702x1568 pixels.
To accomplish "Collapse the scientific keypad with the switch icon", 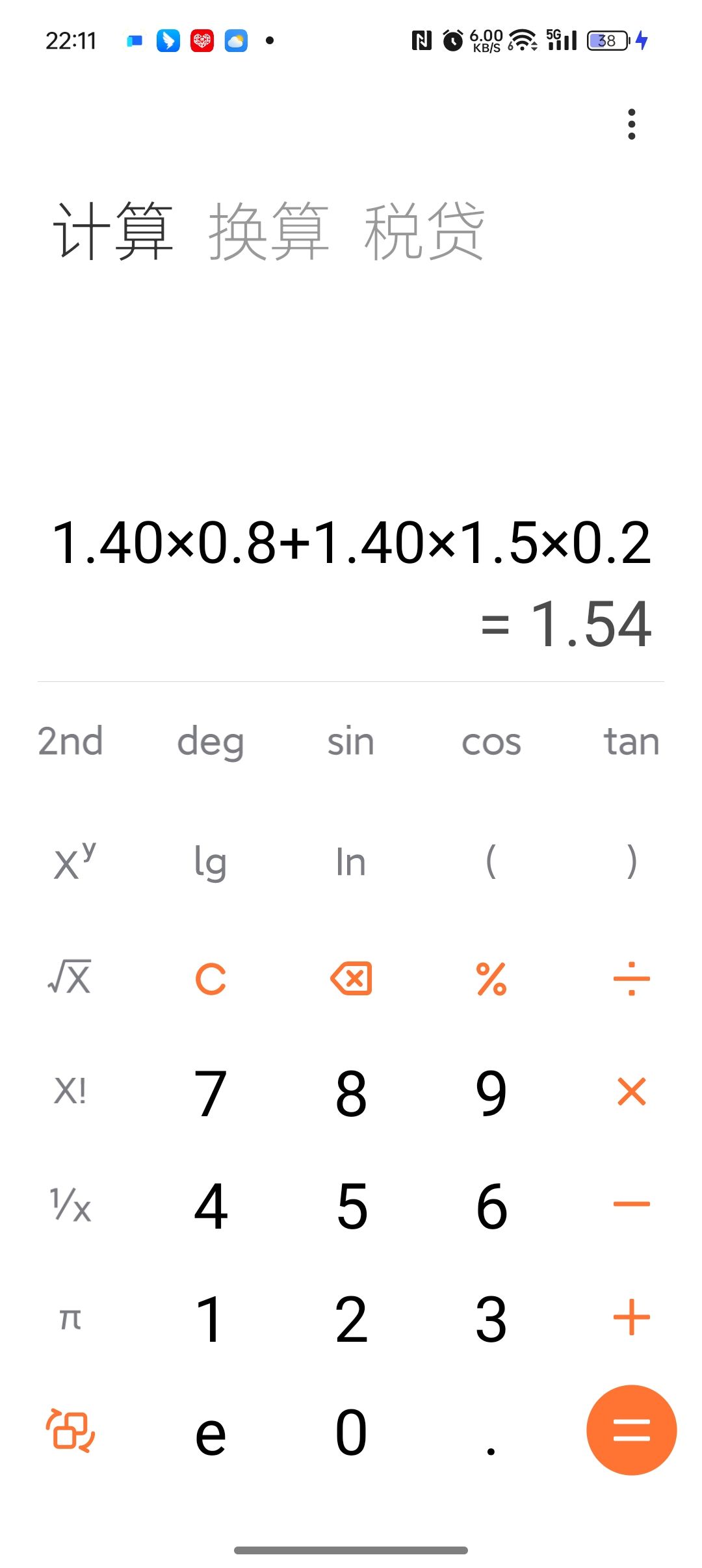I will [x=70, y=1430].
